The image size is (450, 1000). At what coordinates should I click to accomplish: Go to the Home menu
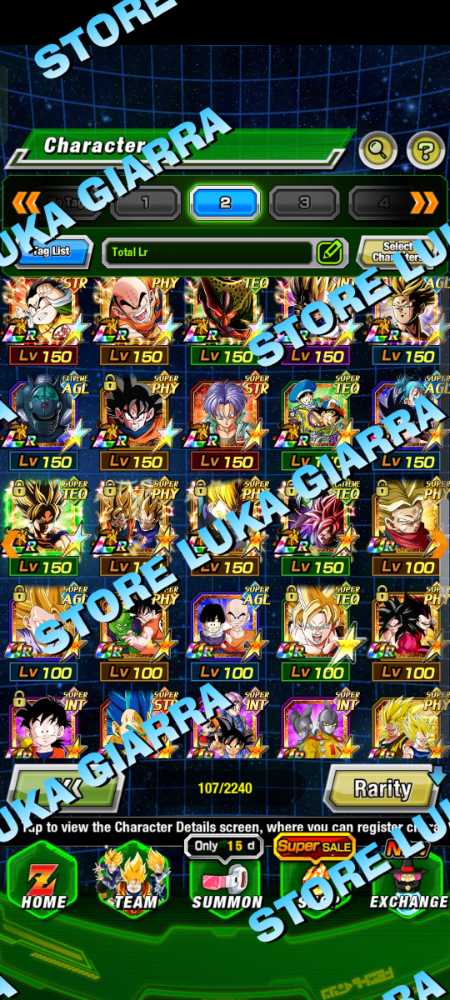pyautogui.click(x=43, y=878)
